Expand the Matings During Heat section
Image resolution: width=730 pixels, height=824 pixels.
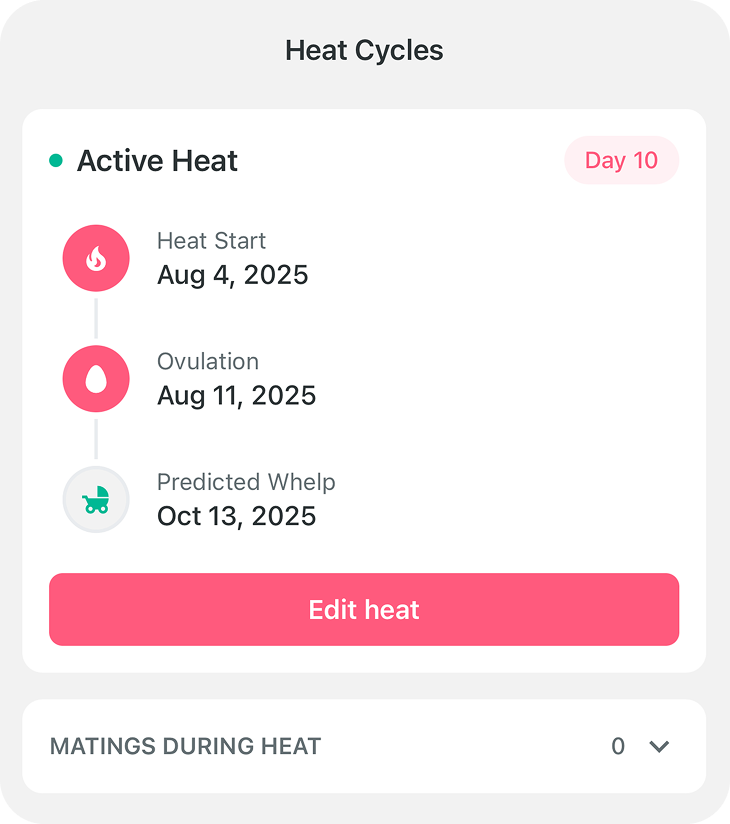(x=658, y=746)
